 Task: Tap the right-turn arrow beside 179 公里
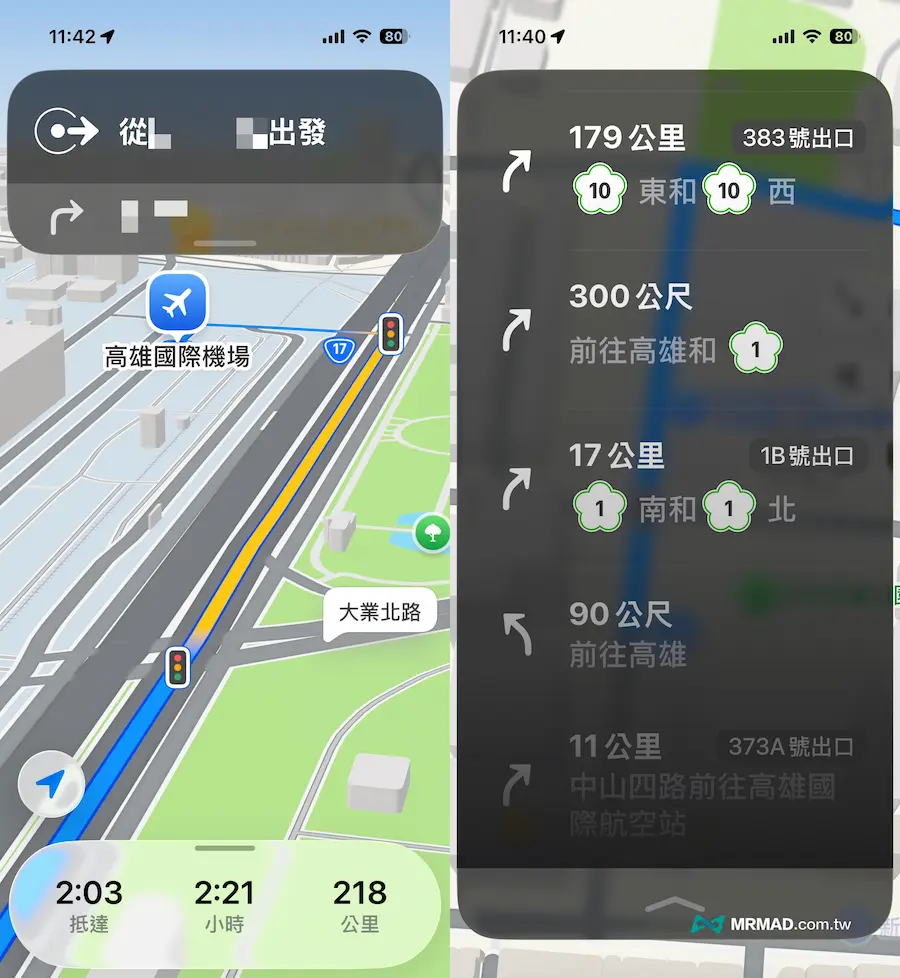coord(516,172)
